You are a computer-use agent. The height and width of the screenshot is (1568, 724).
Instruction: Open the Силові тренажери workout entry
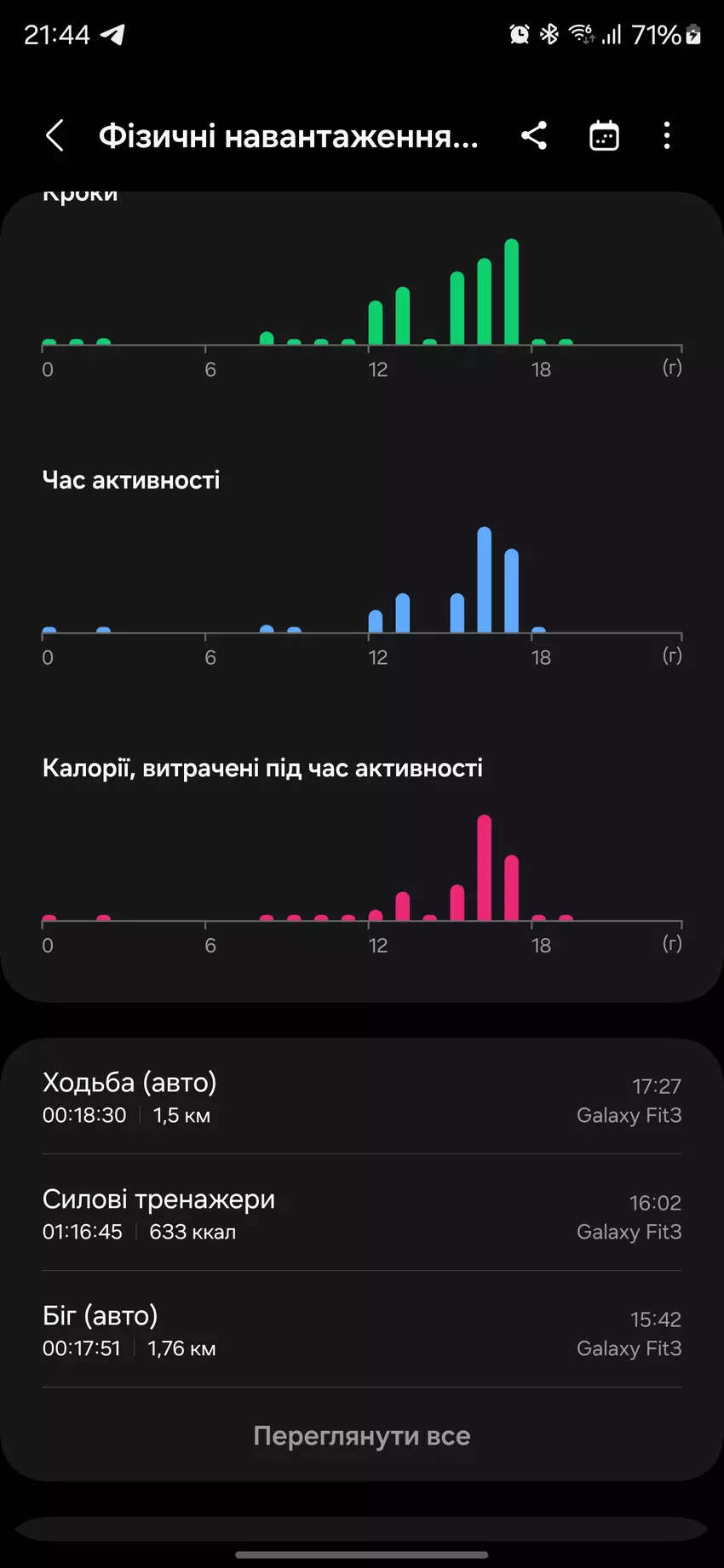361,1214
